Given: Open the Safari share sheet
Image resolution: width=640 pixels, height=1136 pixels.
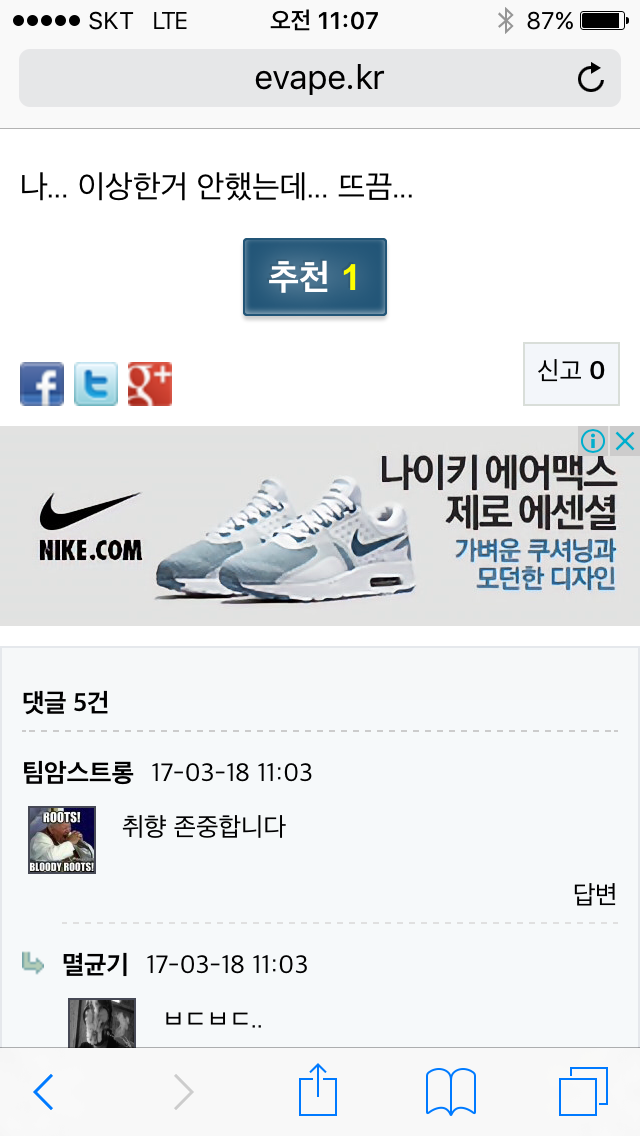Looking at the screenshot, I should (x=318, y=1090).
